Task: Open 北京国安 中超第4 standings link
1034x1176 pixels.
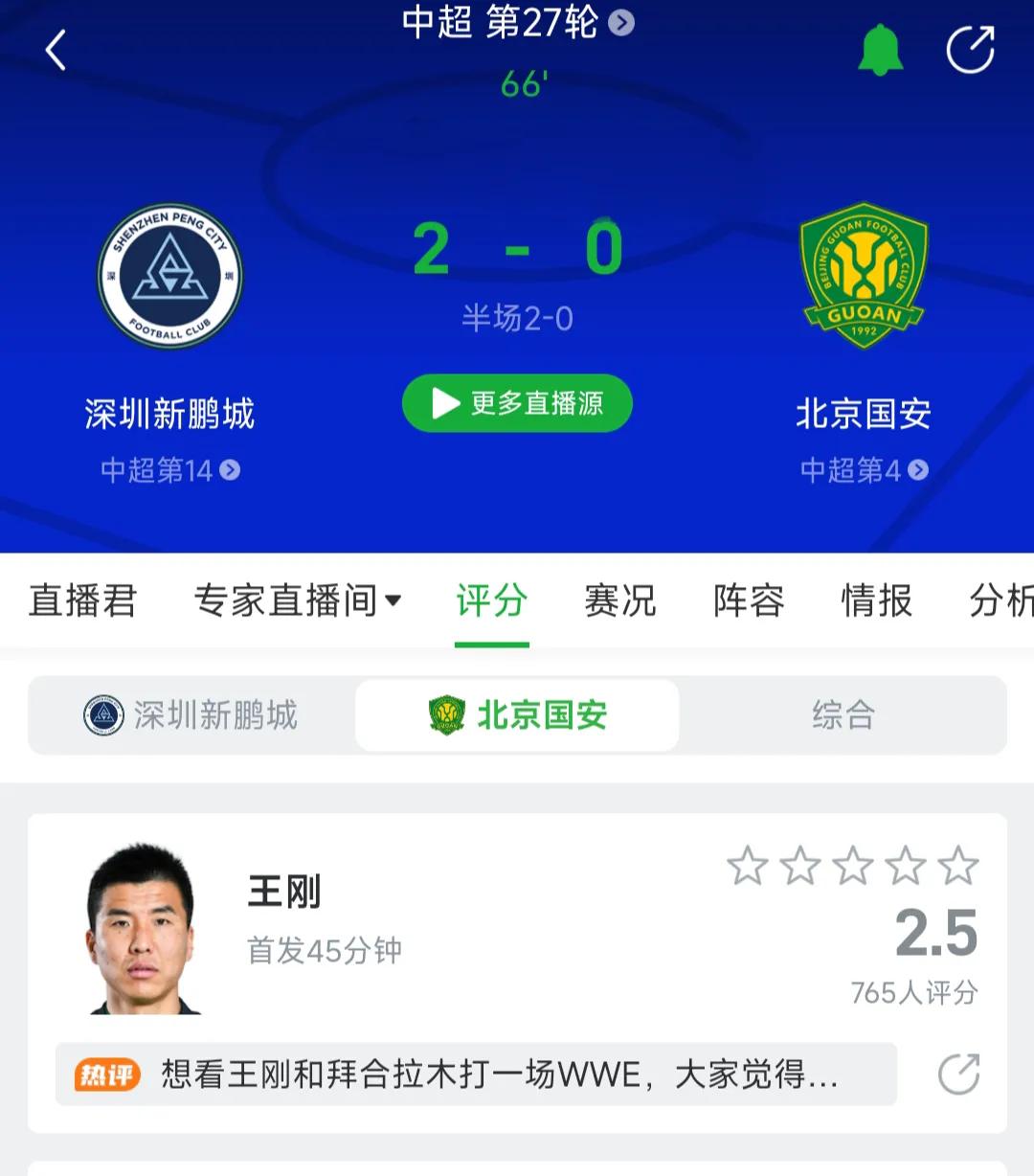Action: pos(864,470)
